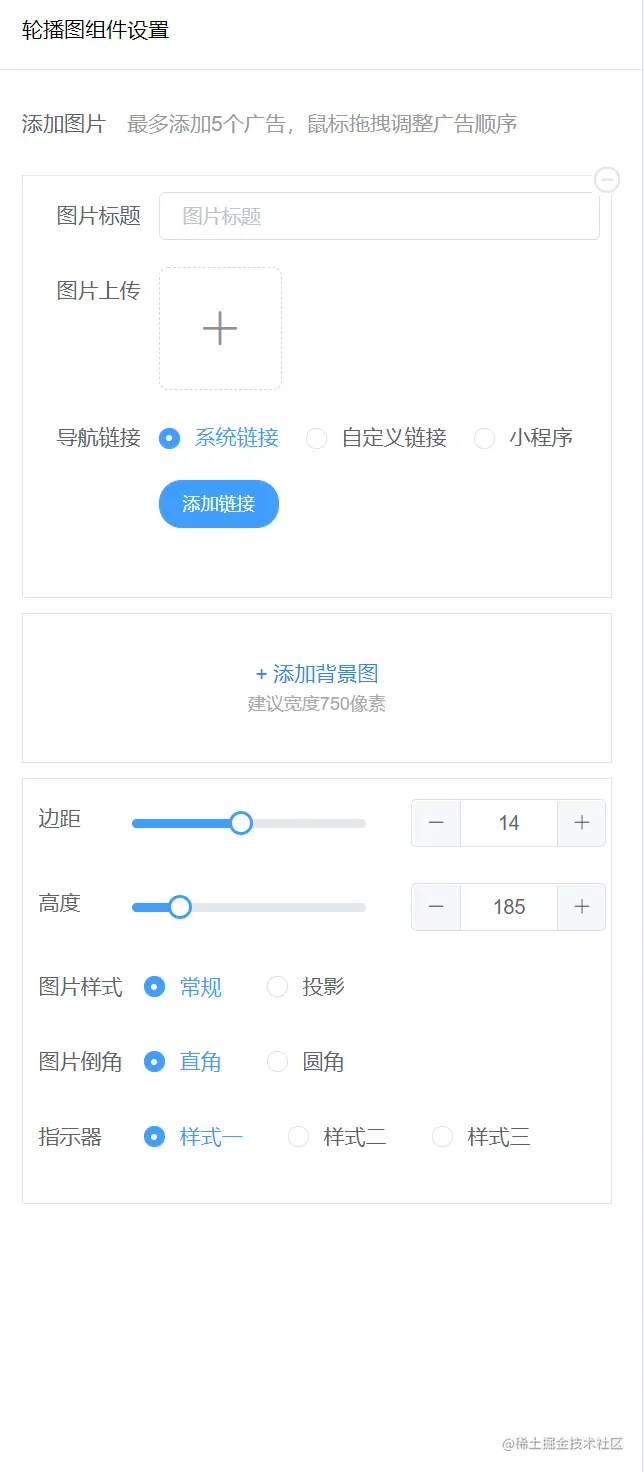Decrease 高度 value with minus stepper
The width and height of the screenshot is (644, 1472).
(x=436, y=907)
